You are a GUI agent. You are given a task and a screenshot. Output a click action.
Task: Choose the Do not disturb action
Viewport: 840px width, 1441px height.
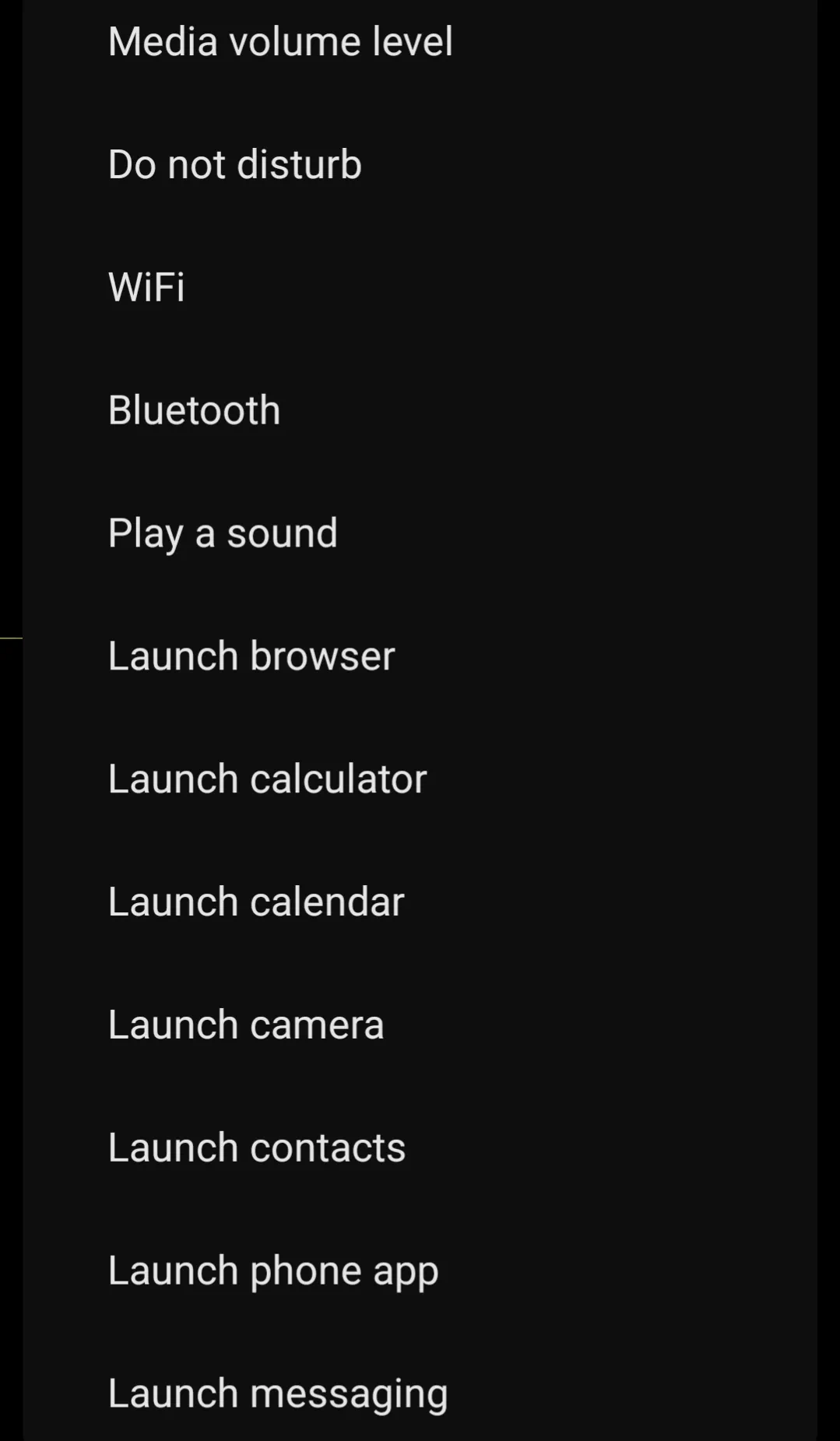420,164
